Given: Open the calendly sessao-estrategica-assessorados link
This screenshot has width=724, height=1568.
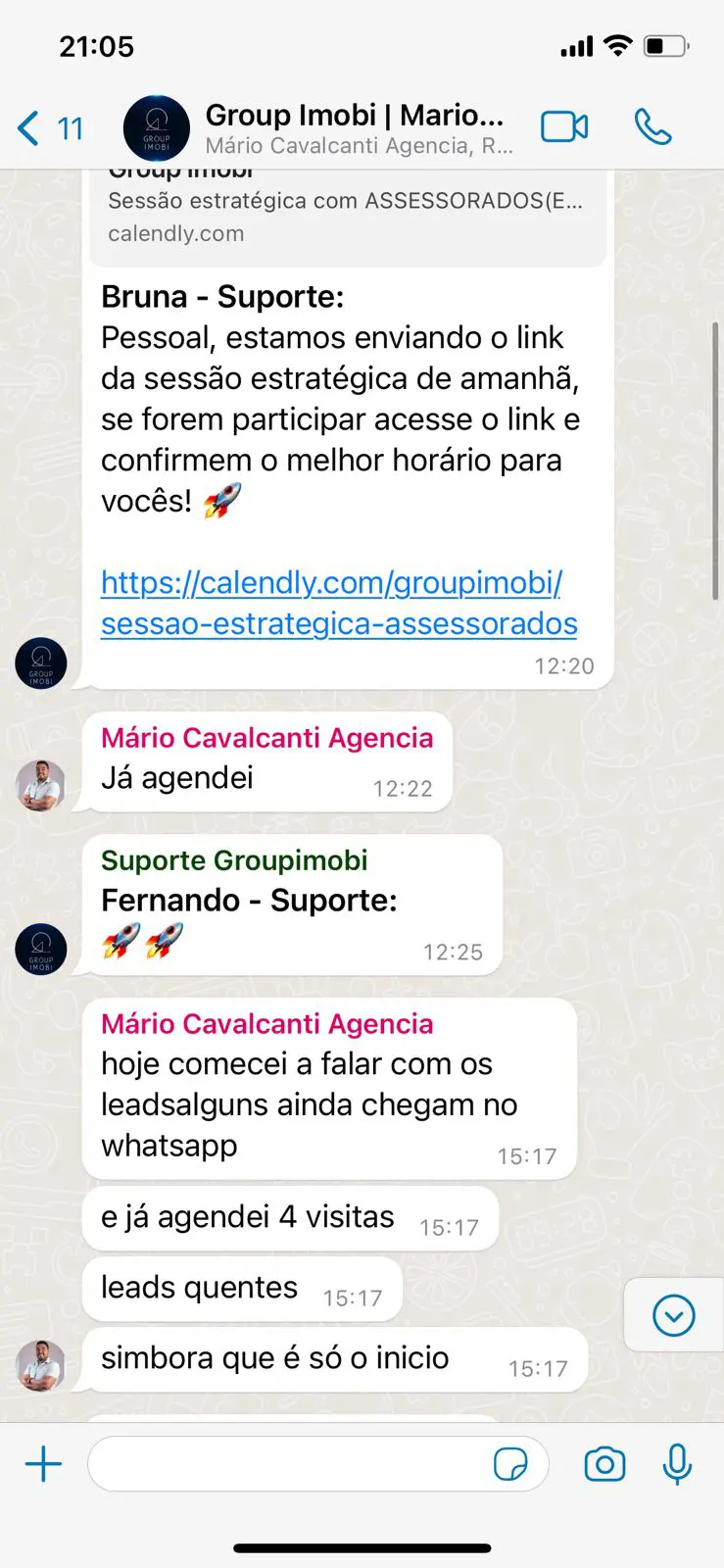Looking at the screenshot, I should (338, 604).
